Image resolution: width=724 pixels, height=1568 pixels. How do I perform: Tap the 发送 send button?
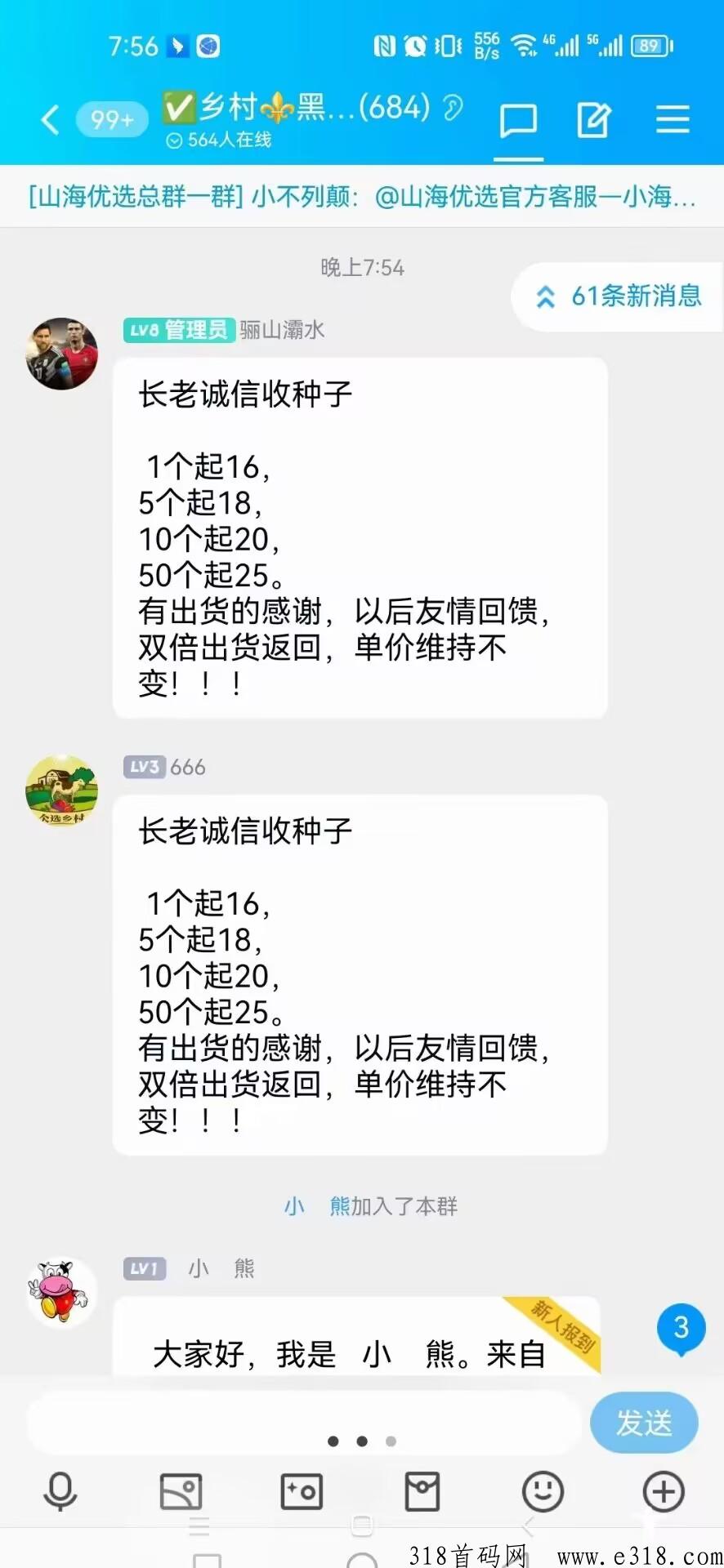click(x=644, y=1423)
